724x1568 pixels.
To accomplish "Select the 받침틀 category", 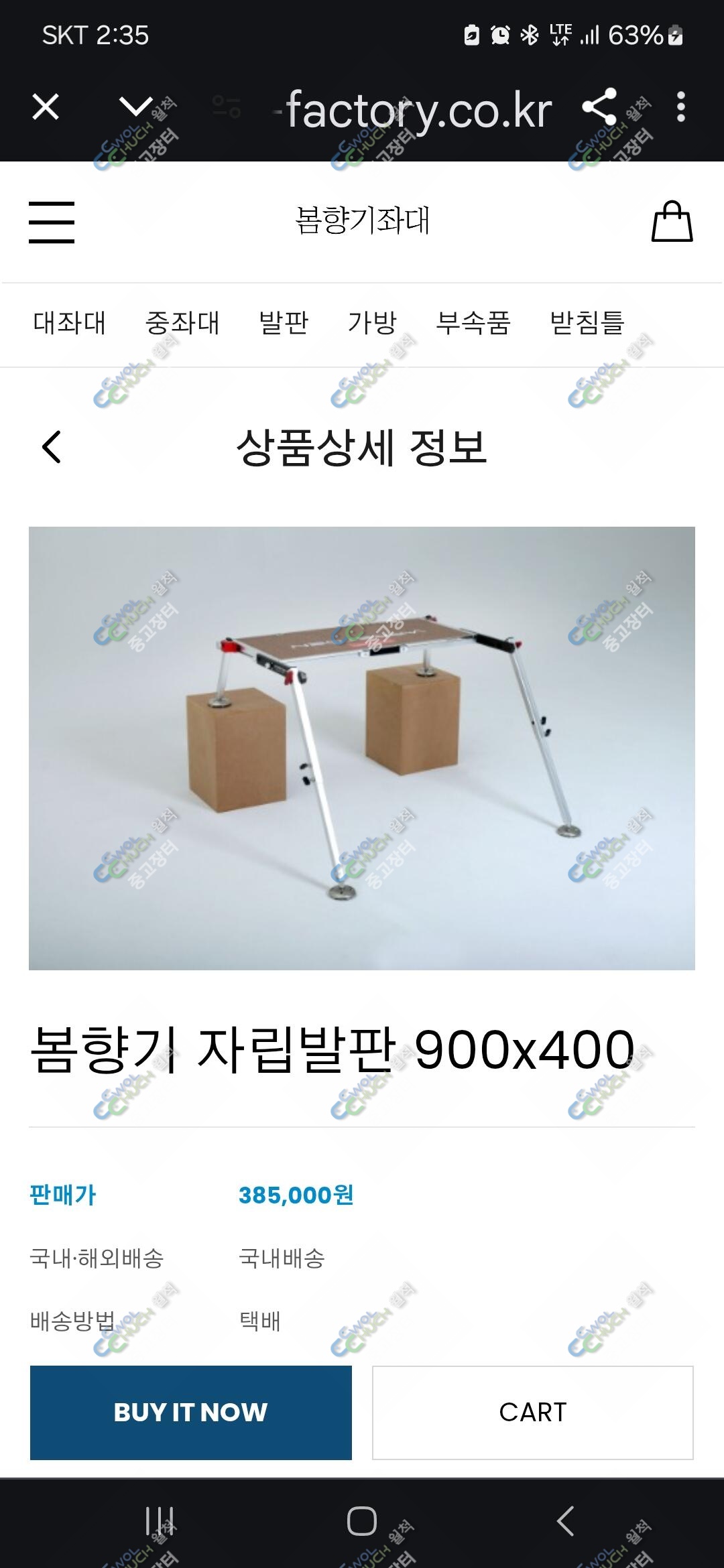I will click(587, 323).
